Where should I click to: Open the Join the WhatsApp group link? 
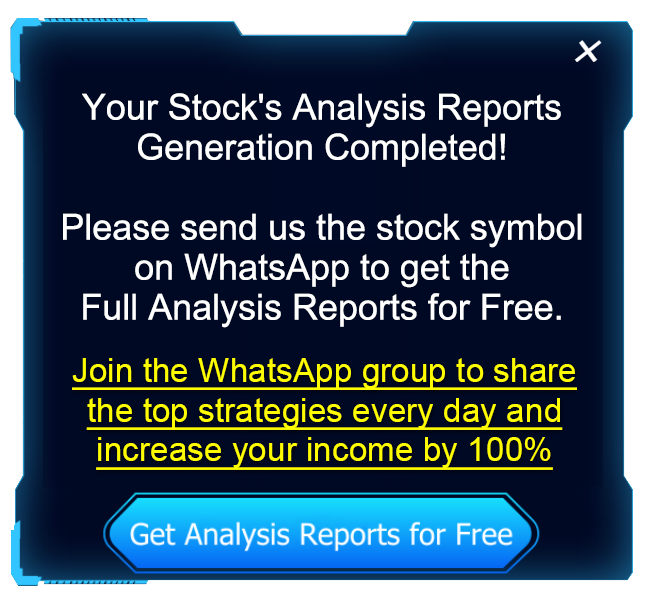pyautogui.click(x=324, y=411)
